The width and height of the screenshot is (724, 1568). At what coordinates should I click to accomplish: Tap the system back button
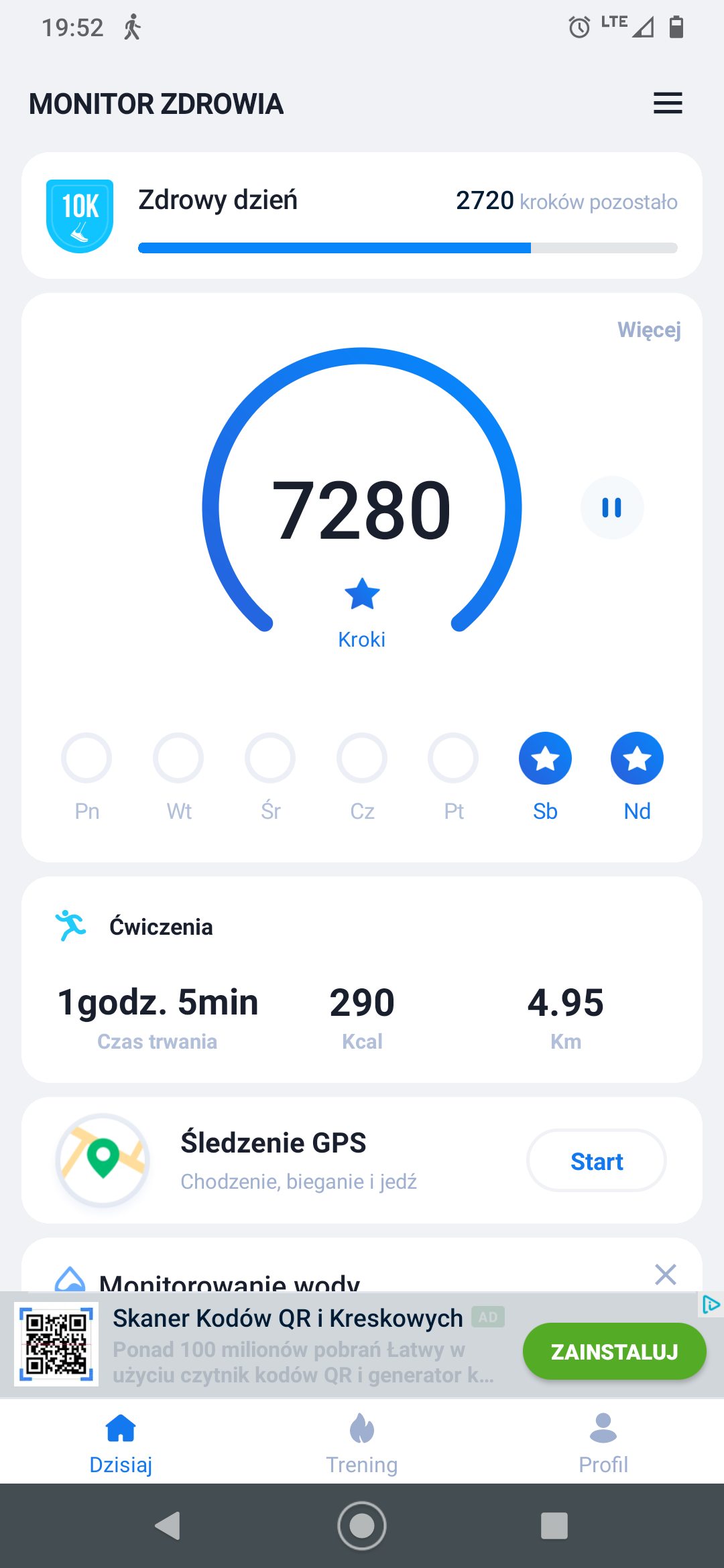pyautogui.click(x=168, y=1526)
